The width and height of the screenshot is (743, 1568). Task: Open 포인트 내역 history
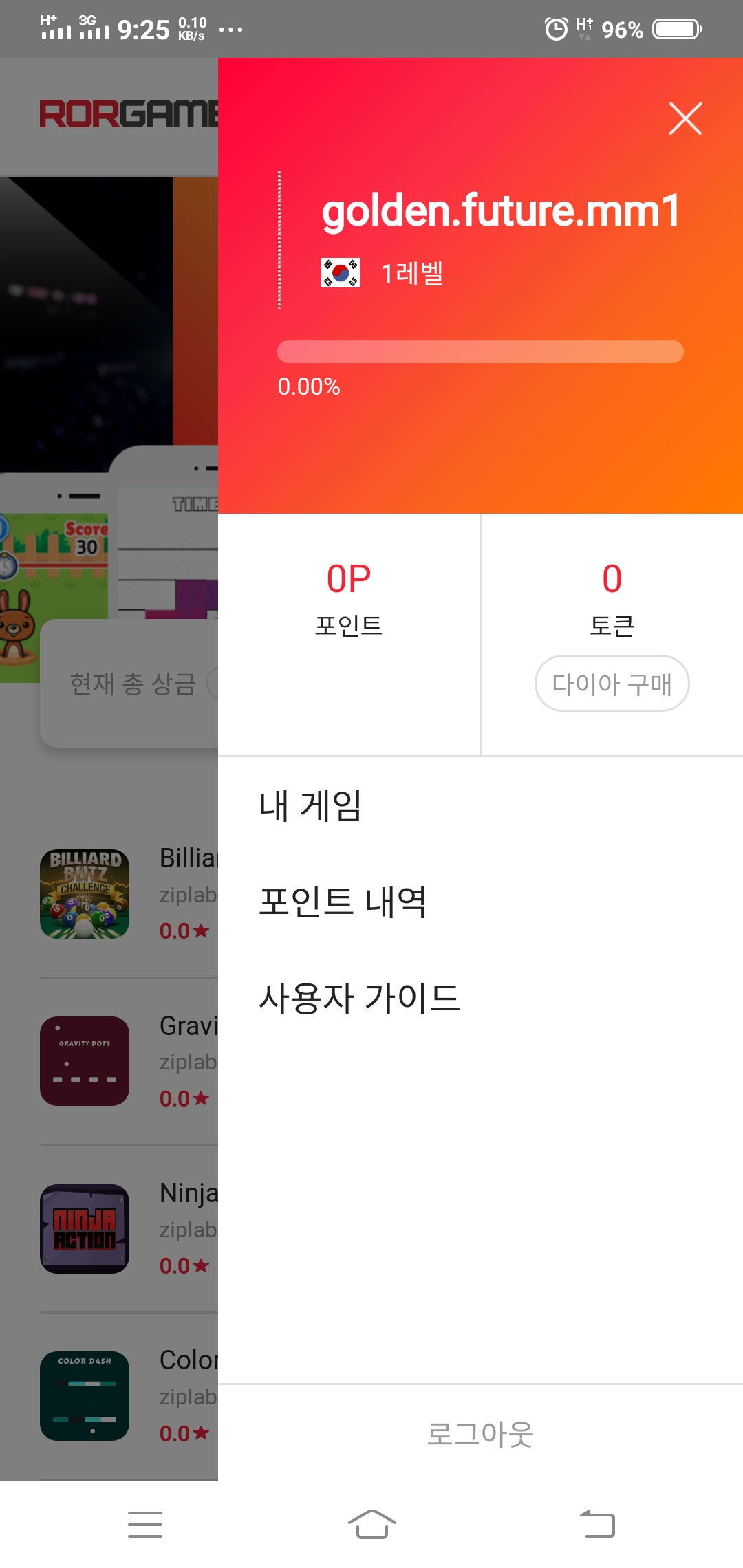342,902
